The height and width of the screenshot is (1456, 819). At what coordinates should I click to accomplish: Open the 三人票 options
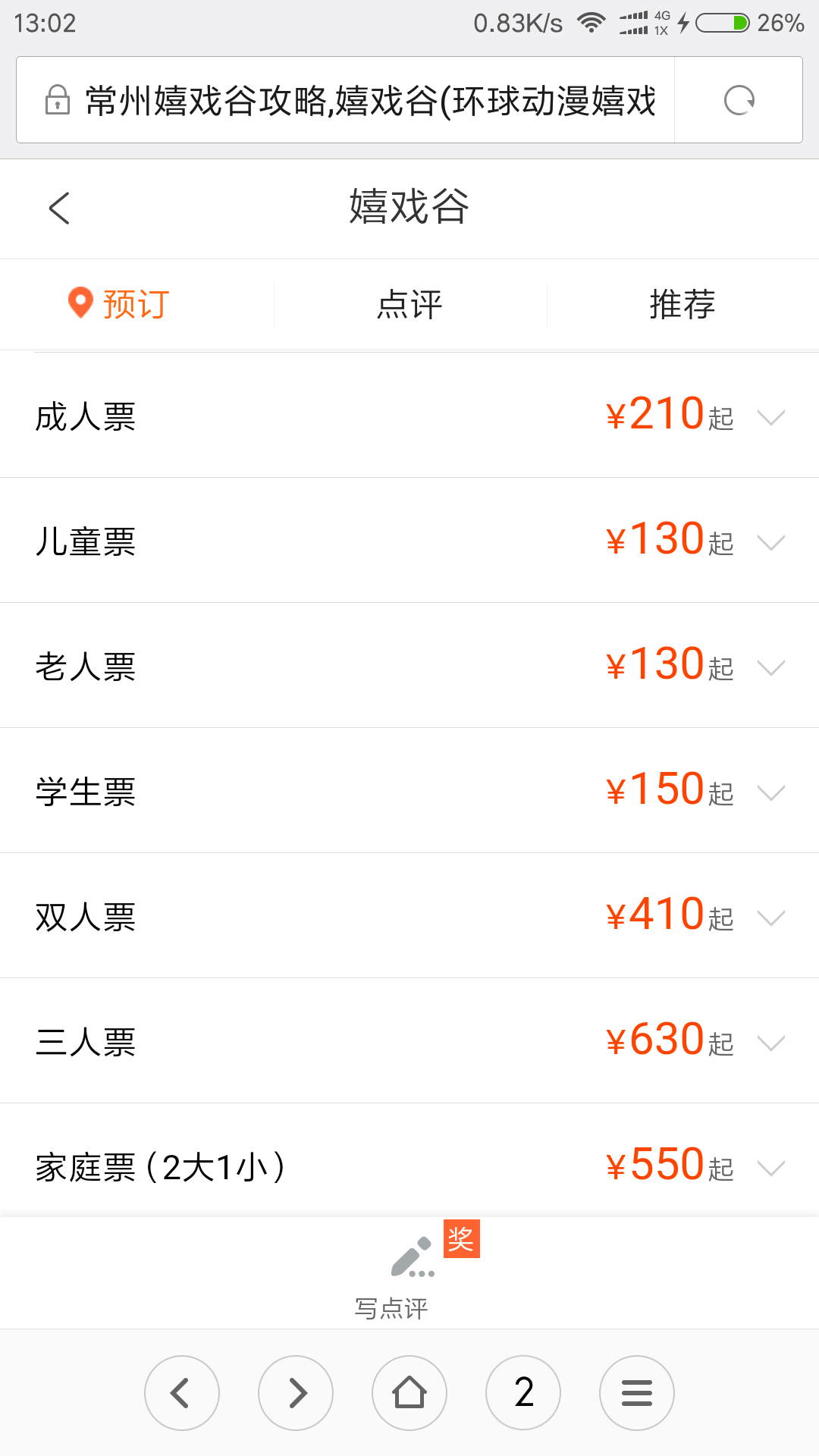409,1041
